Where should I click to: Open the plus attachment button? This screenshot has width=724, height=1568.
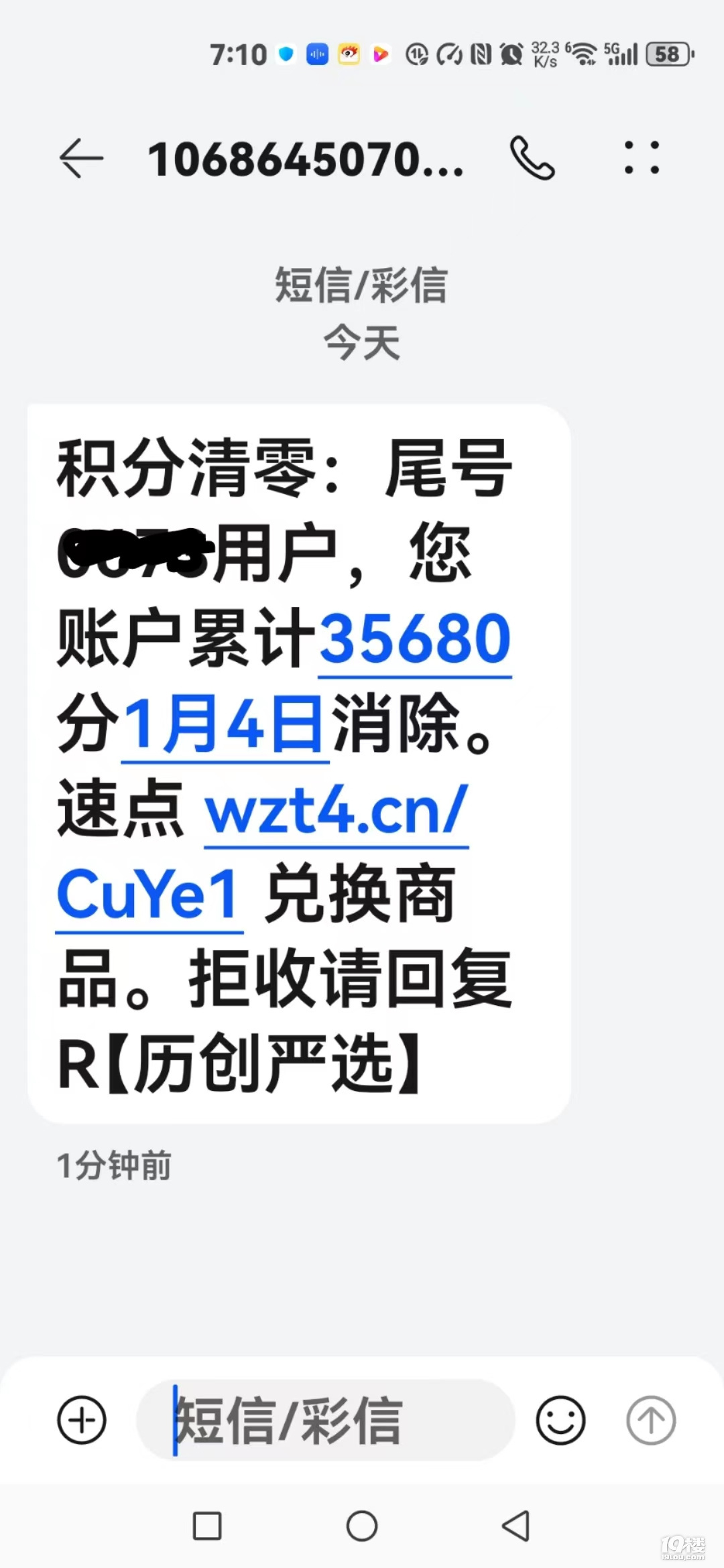pyautogui.click(x=82, y=1420)
